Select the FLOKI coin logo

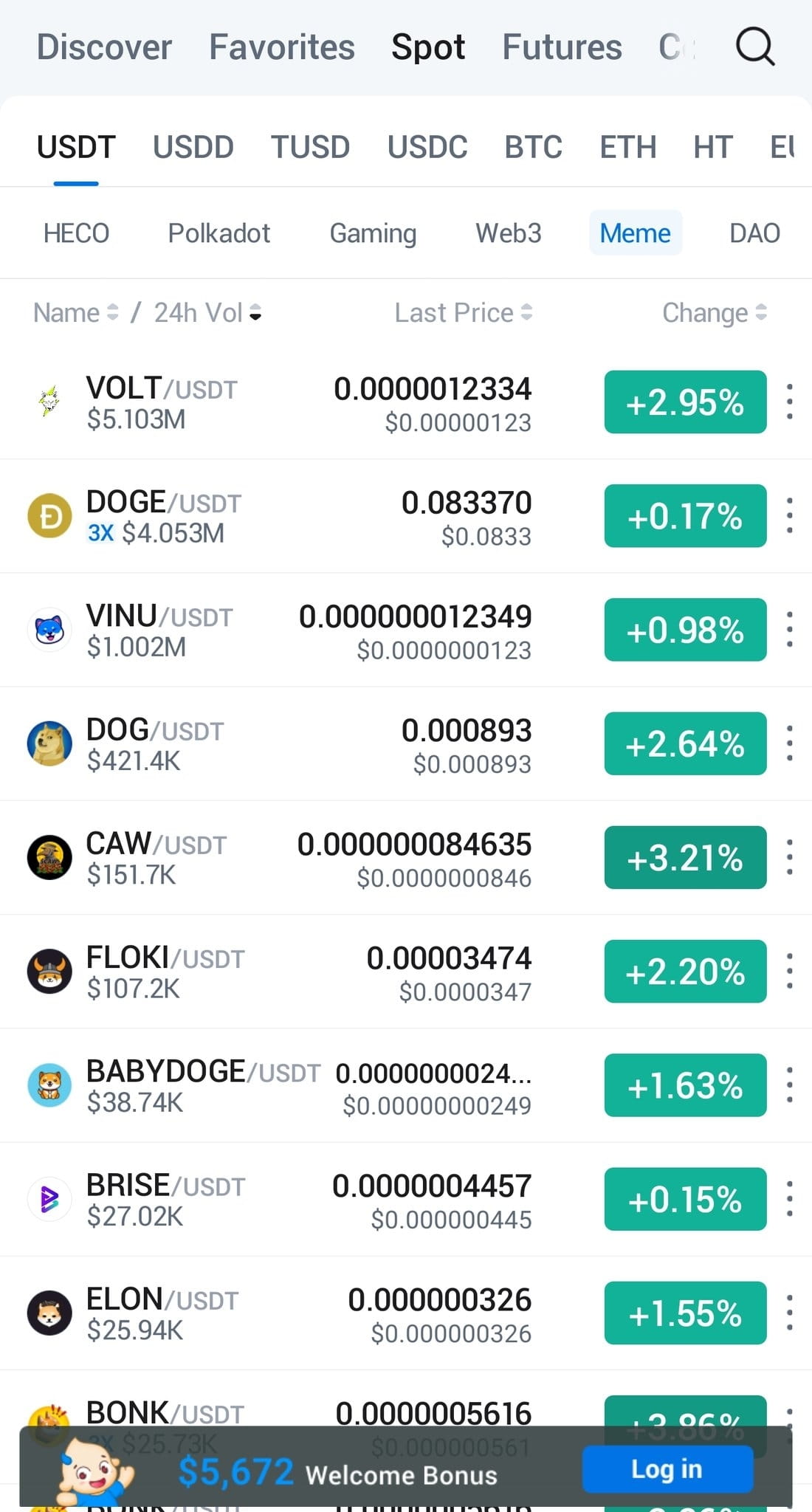click(x=49, y=971)
